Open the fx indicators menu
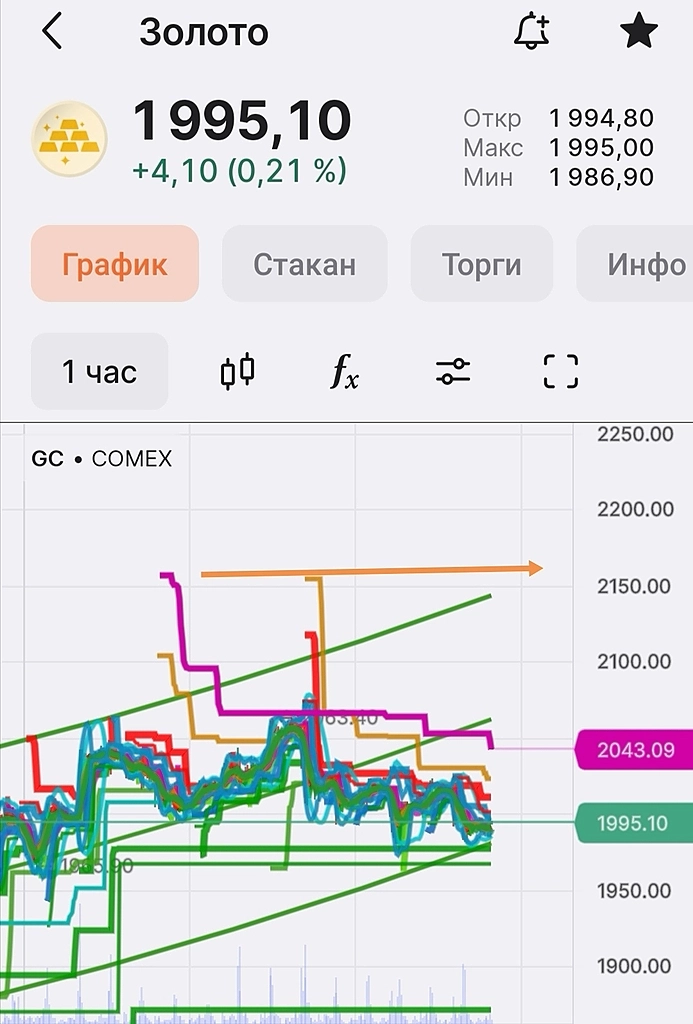The height and width of the screenshot is (1024, 693). (x=346, y=373)
